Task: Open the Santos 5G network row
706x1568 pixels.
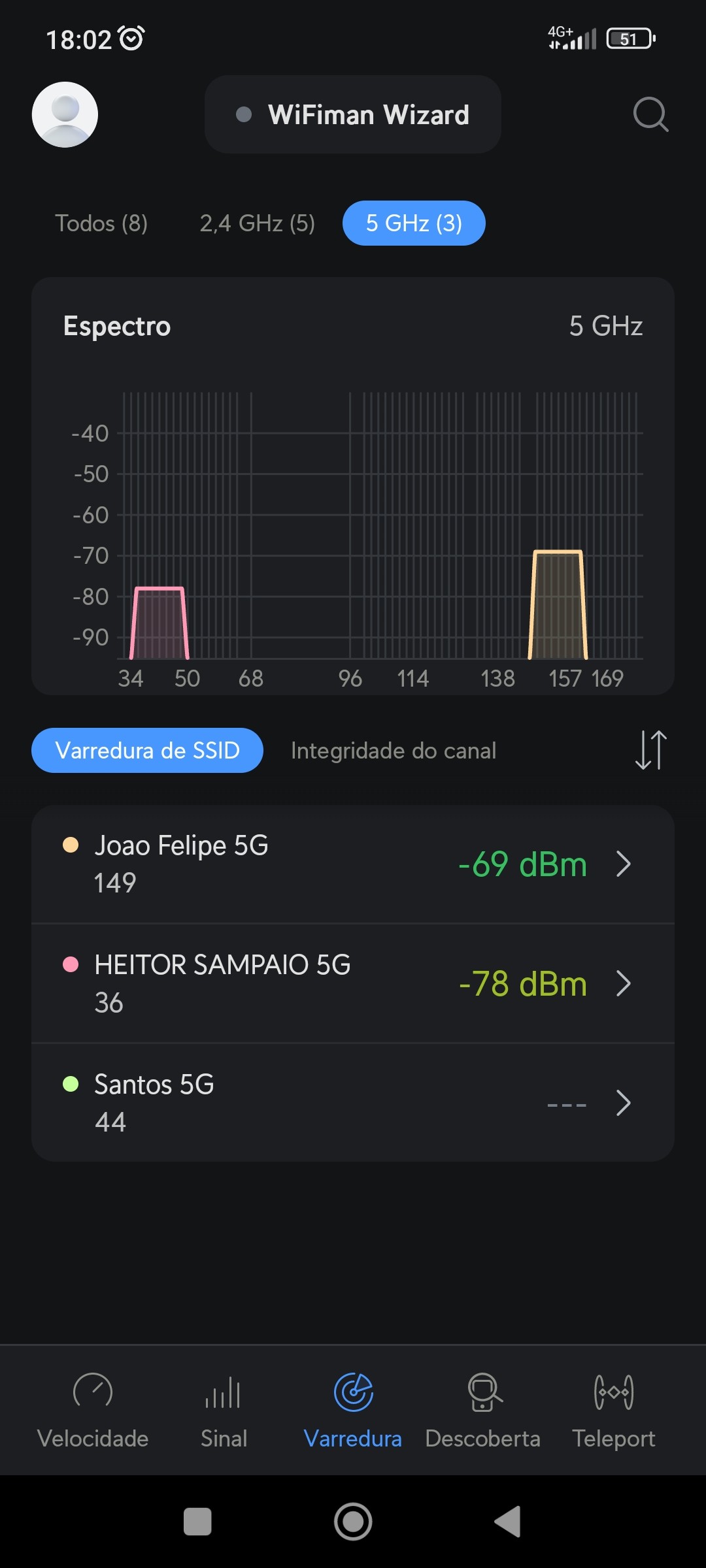Action: [353, 1103]
